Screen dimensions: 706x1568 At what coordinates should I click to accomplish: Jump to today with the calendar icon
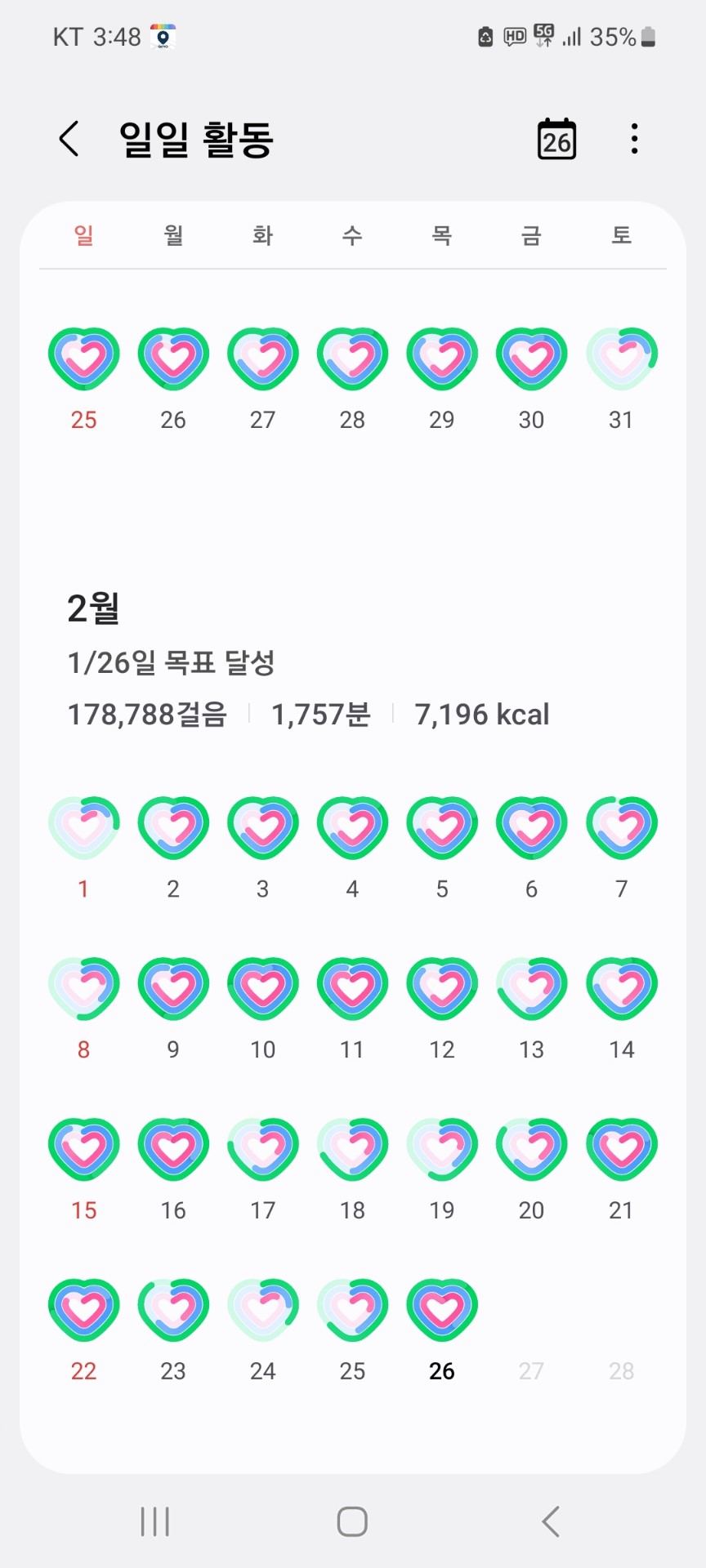(x=556, y=139)
